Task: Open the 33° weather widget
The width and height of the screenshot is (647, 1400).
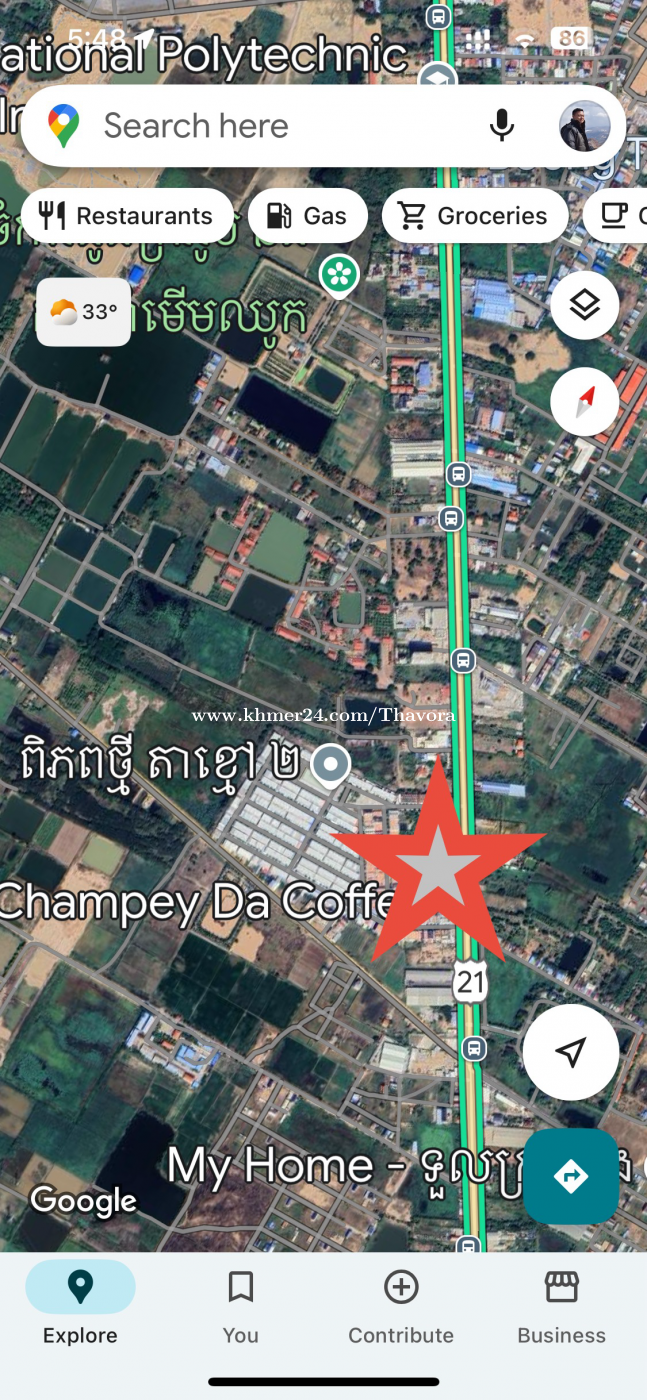Action: [84, 313]
